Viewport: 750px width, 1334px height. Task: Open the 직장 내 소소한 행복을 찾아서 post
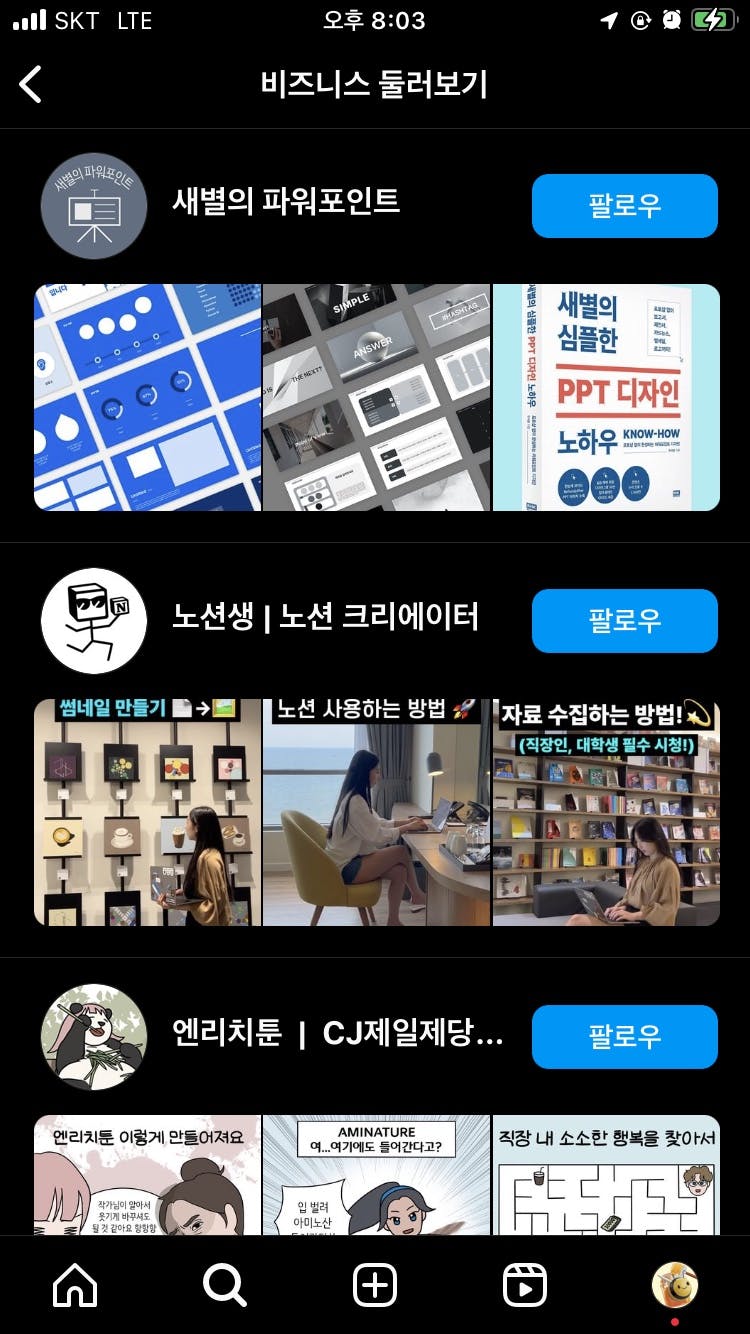click(x=606, y=1175)
